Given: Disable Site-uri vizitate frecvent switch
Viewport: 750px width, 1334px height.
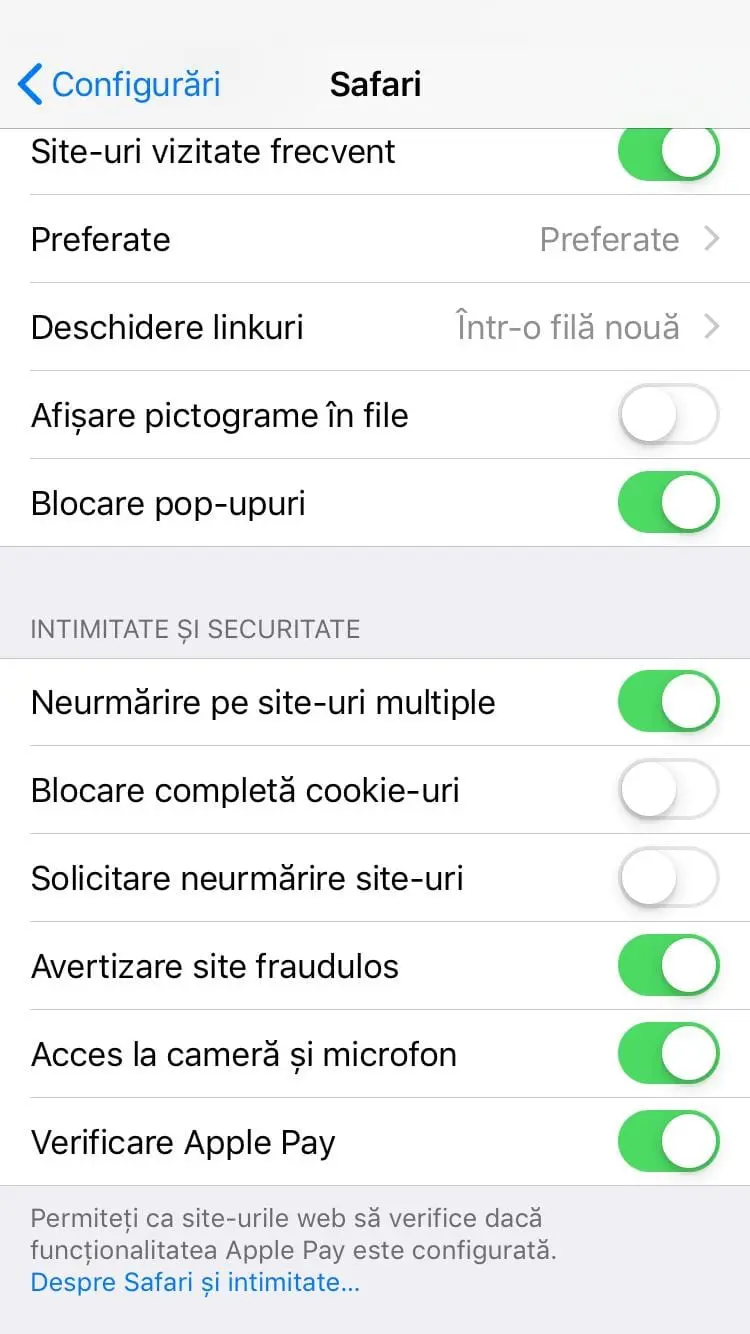Looking at the screenshot, I should 669,152.
